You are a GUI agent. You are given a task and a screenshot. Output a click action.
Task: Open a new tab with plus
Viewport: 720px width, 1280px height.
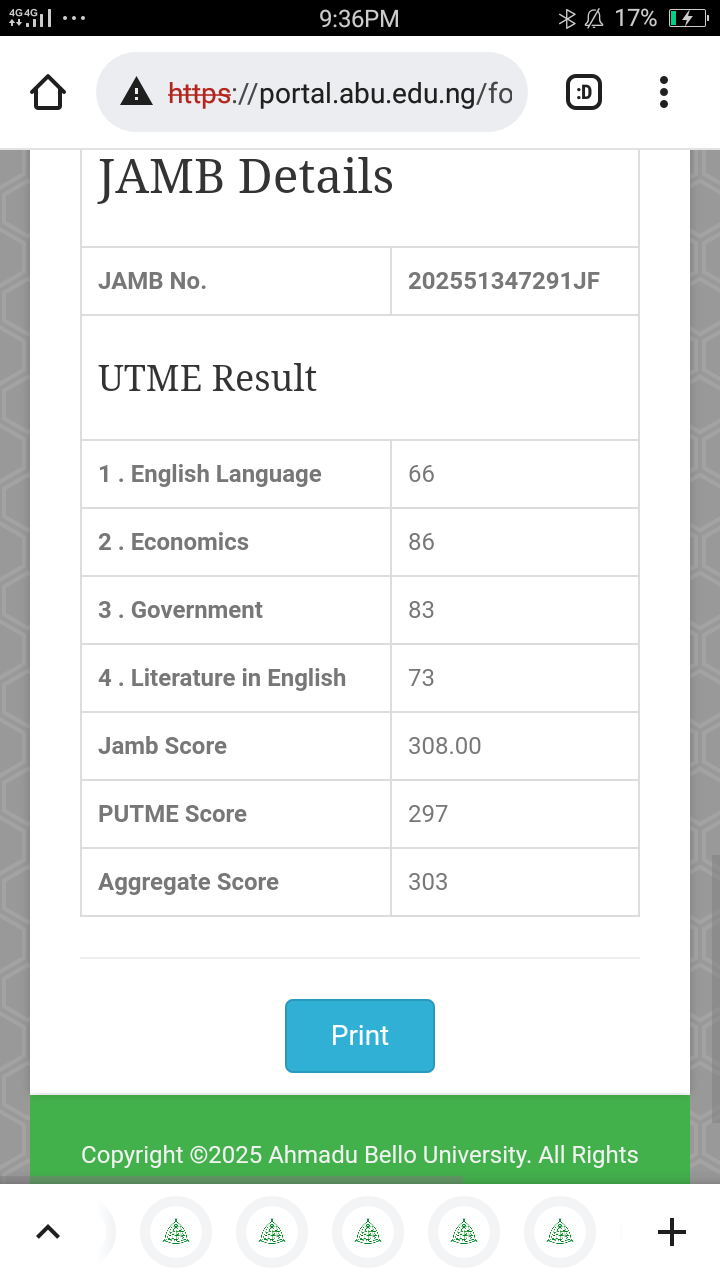point(671,1232)
